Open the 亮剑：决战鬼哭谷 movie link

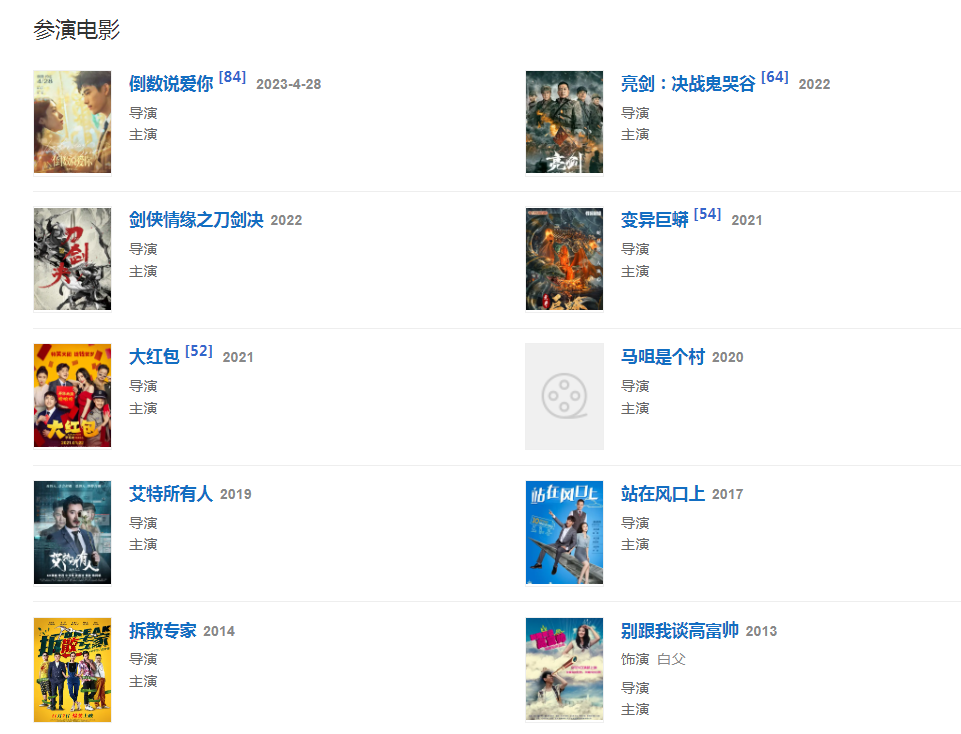(x=688, y=84)
